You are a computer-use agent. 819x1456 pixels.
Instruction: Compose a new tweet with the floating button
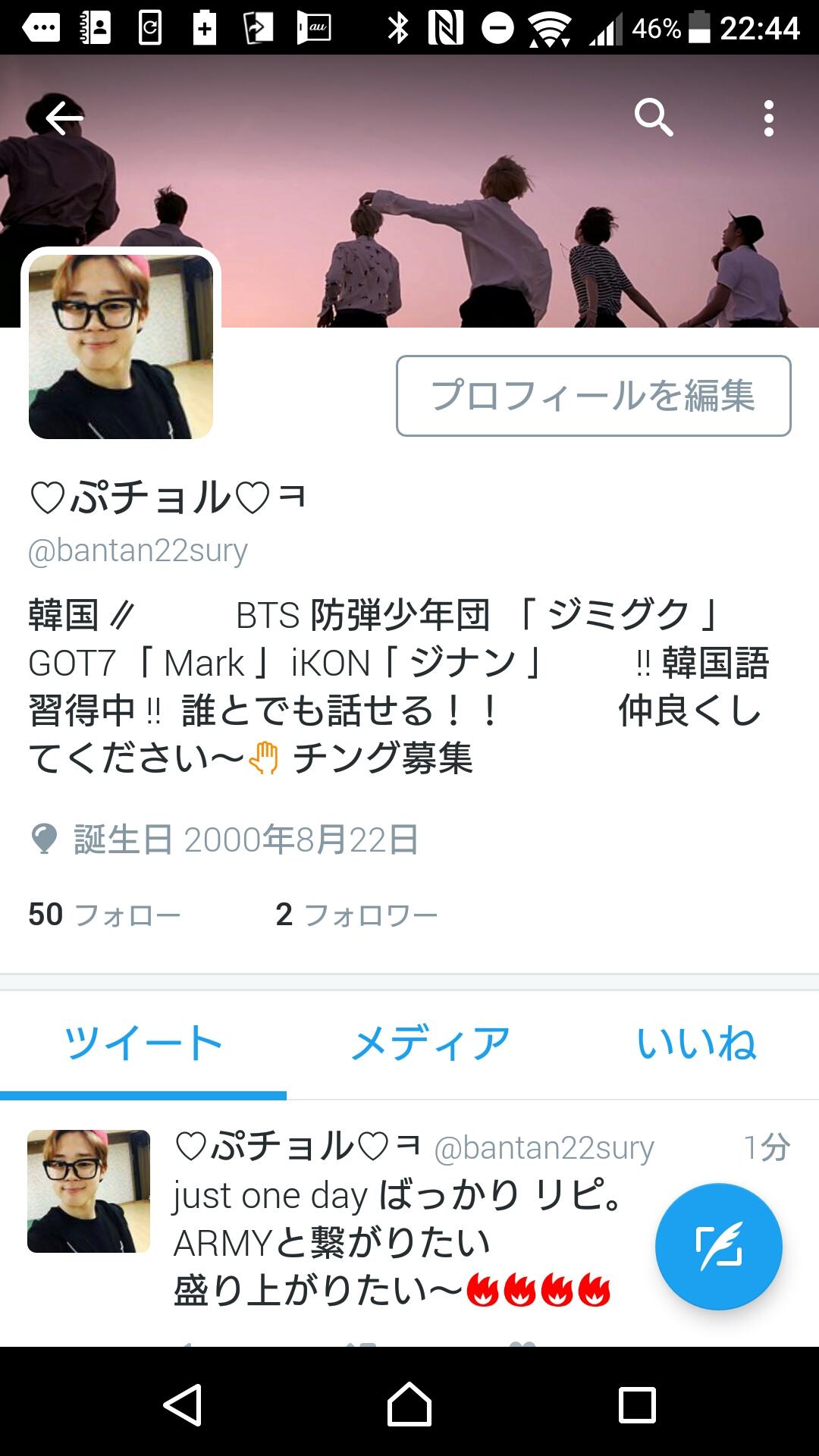[718, 1247]
